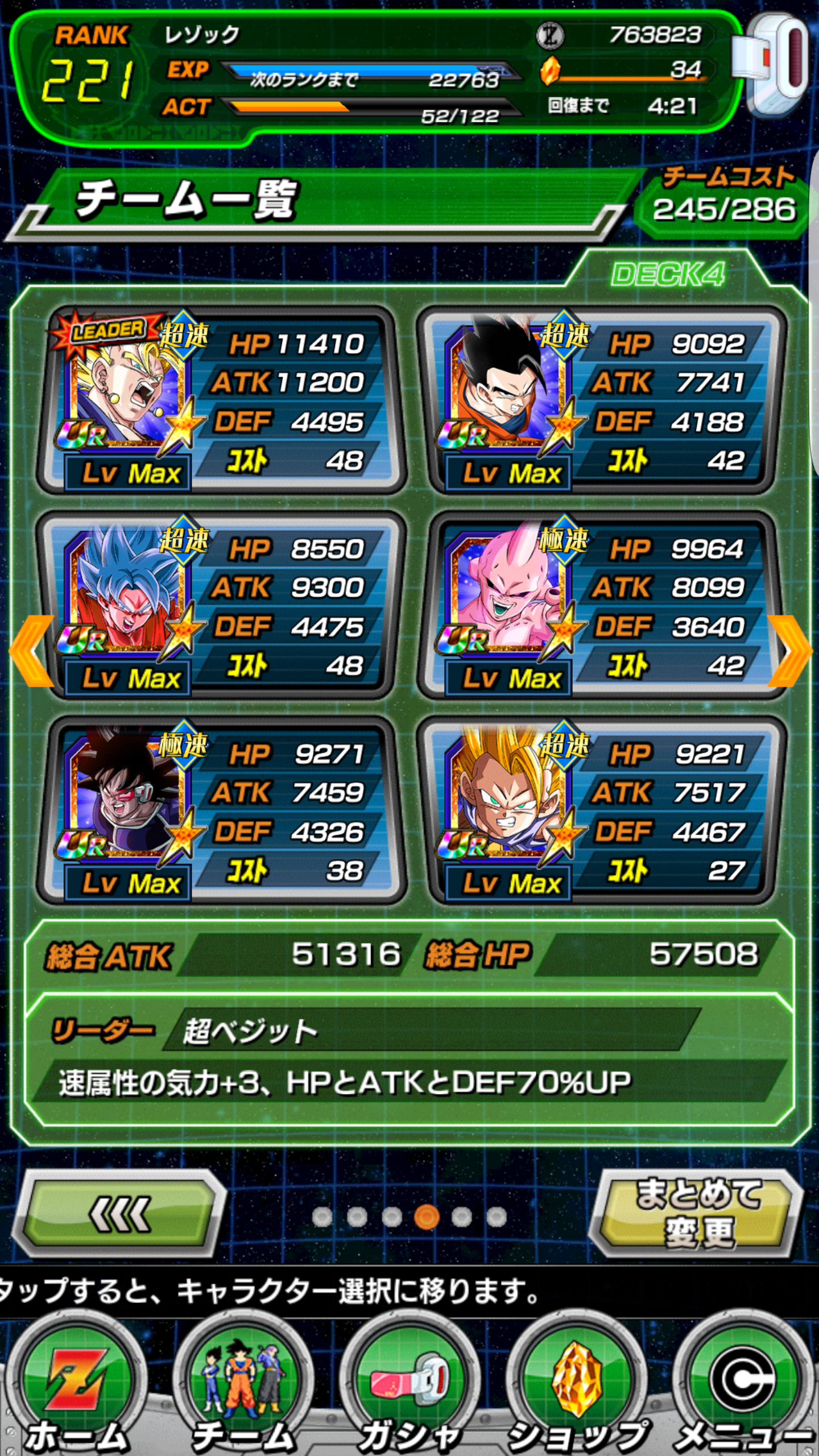The width and height of the screenshot is (819, 1456).
Task: Open the blue-haired character card with ATK 9300
Action: pos(221,606)
